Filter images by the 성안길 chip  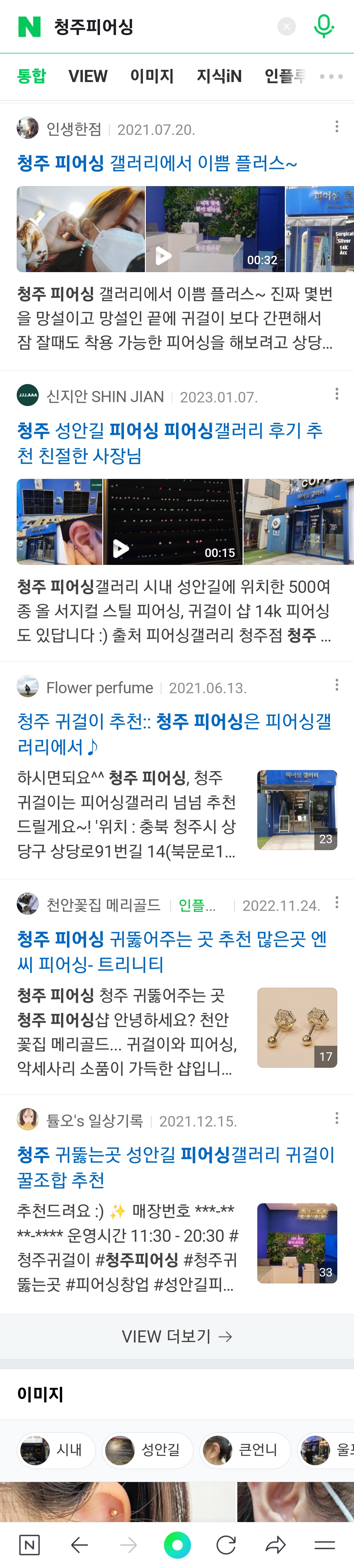pos(147,1450)
